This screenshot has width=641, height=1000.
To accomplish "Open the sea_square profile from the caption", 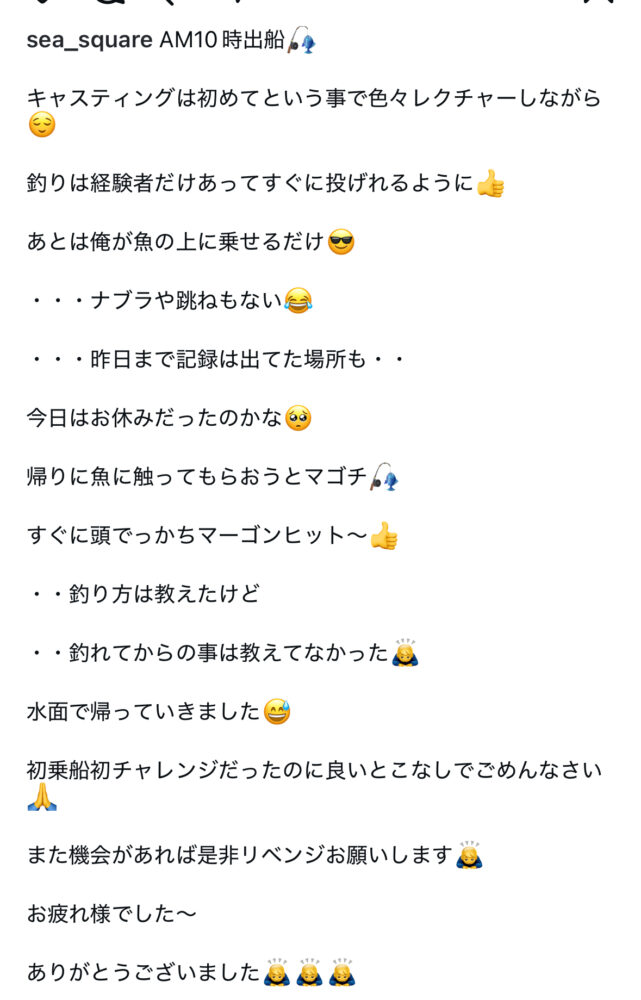I will pyautogui.click(x=90, y=40).
